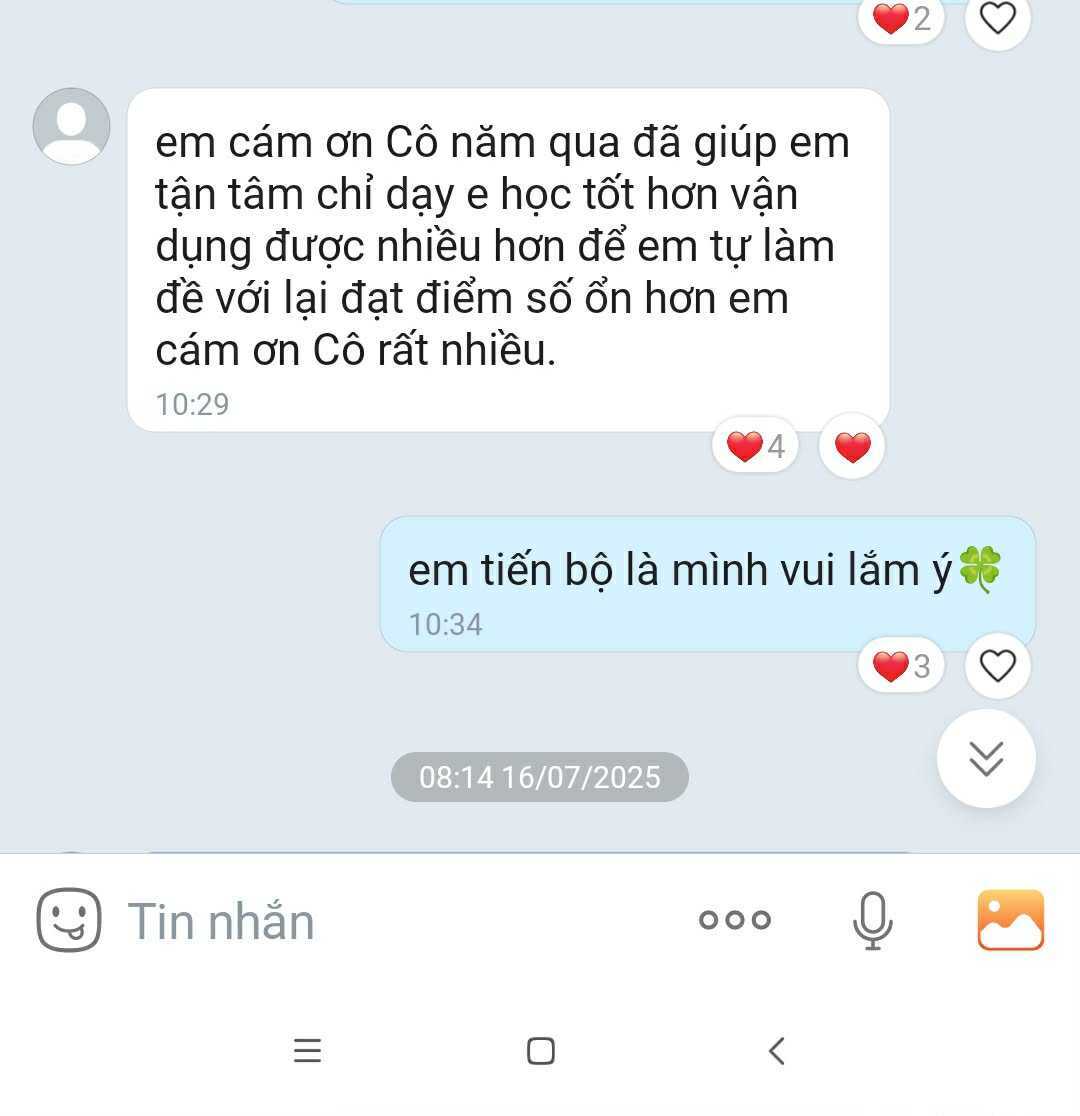Expand the conversation with the scroll-down arrow
1080x1116 pixels.
point(986,758)
